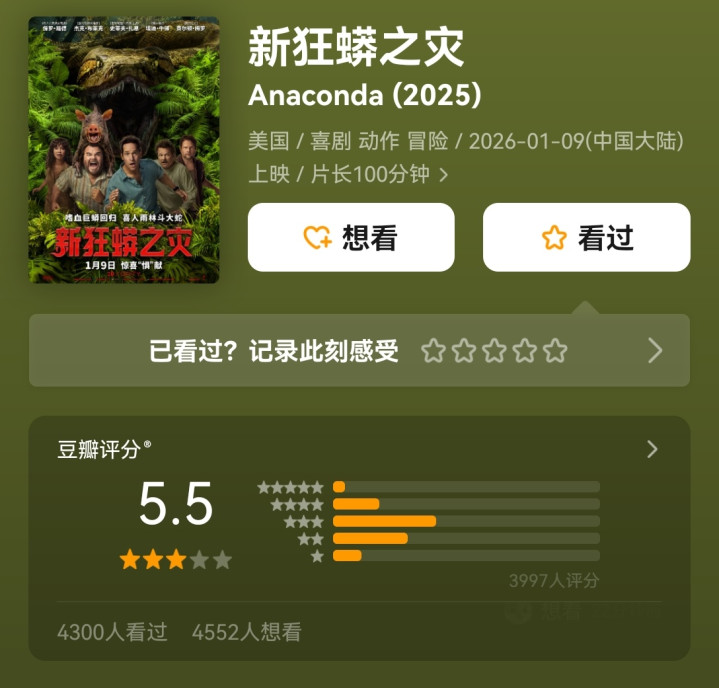
Task: Open the movie poster image
Action: [x=124, y=149]
